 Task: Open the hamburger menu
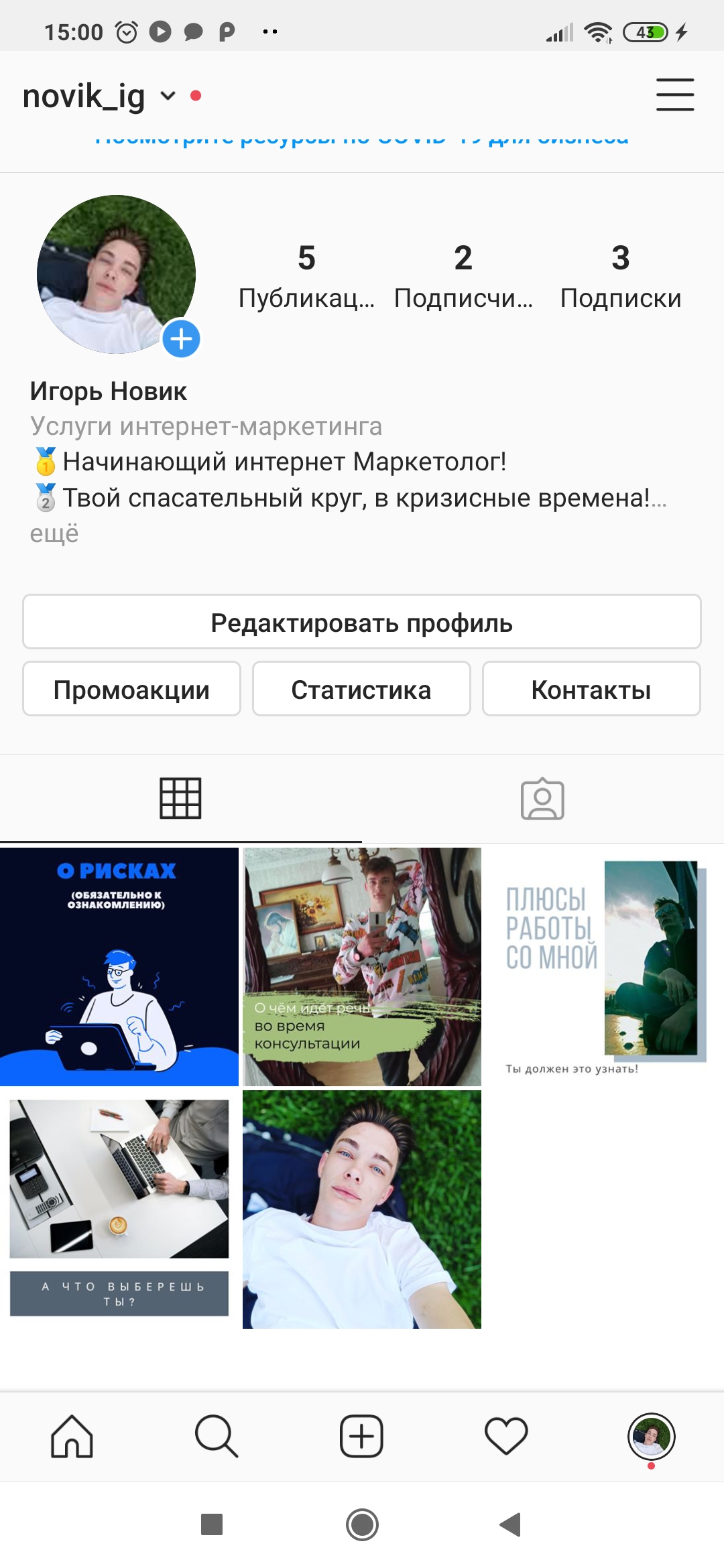(674, 94)
